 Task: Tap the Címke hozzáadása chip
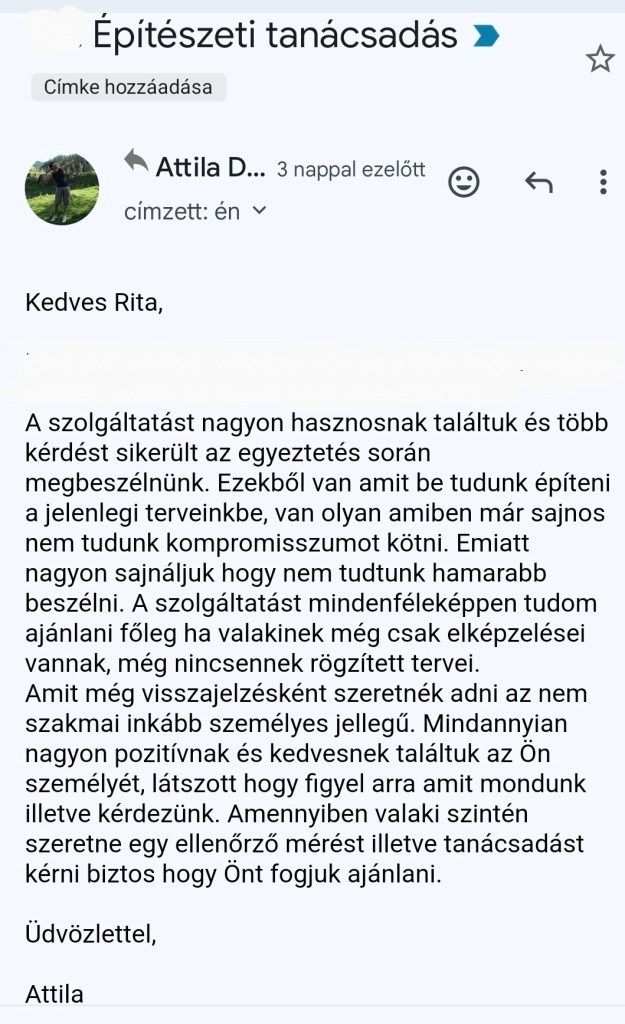(x=128, y=87)
